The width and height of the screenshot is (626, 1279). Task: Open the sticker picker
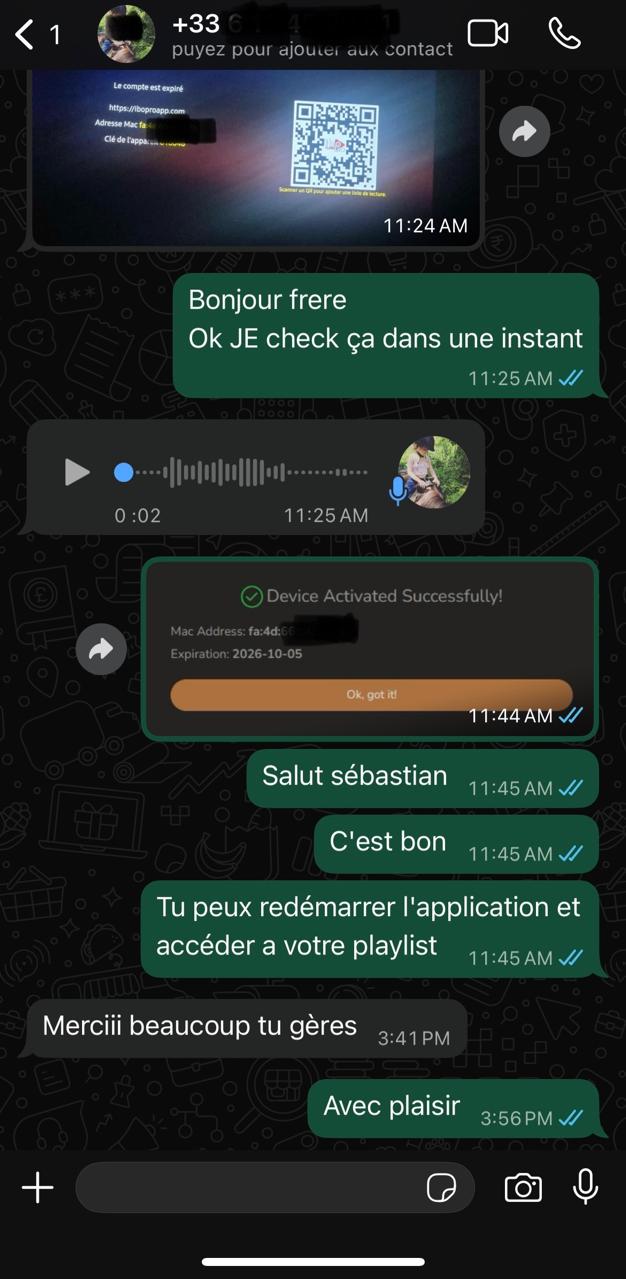click(x=441, y=1188)
